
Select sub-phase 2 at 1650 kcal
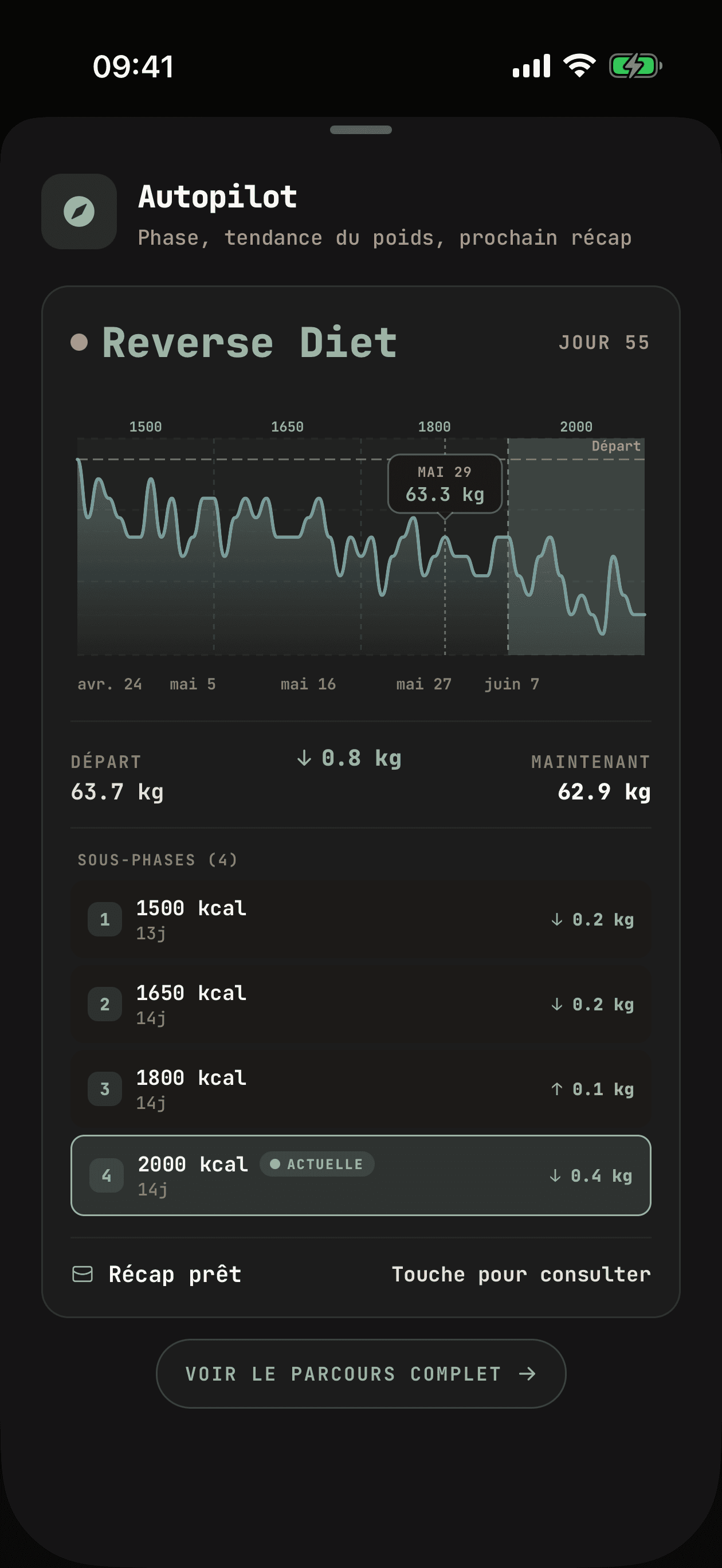pyautogui.click(x=361, y=1003)
